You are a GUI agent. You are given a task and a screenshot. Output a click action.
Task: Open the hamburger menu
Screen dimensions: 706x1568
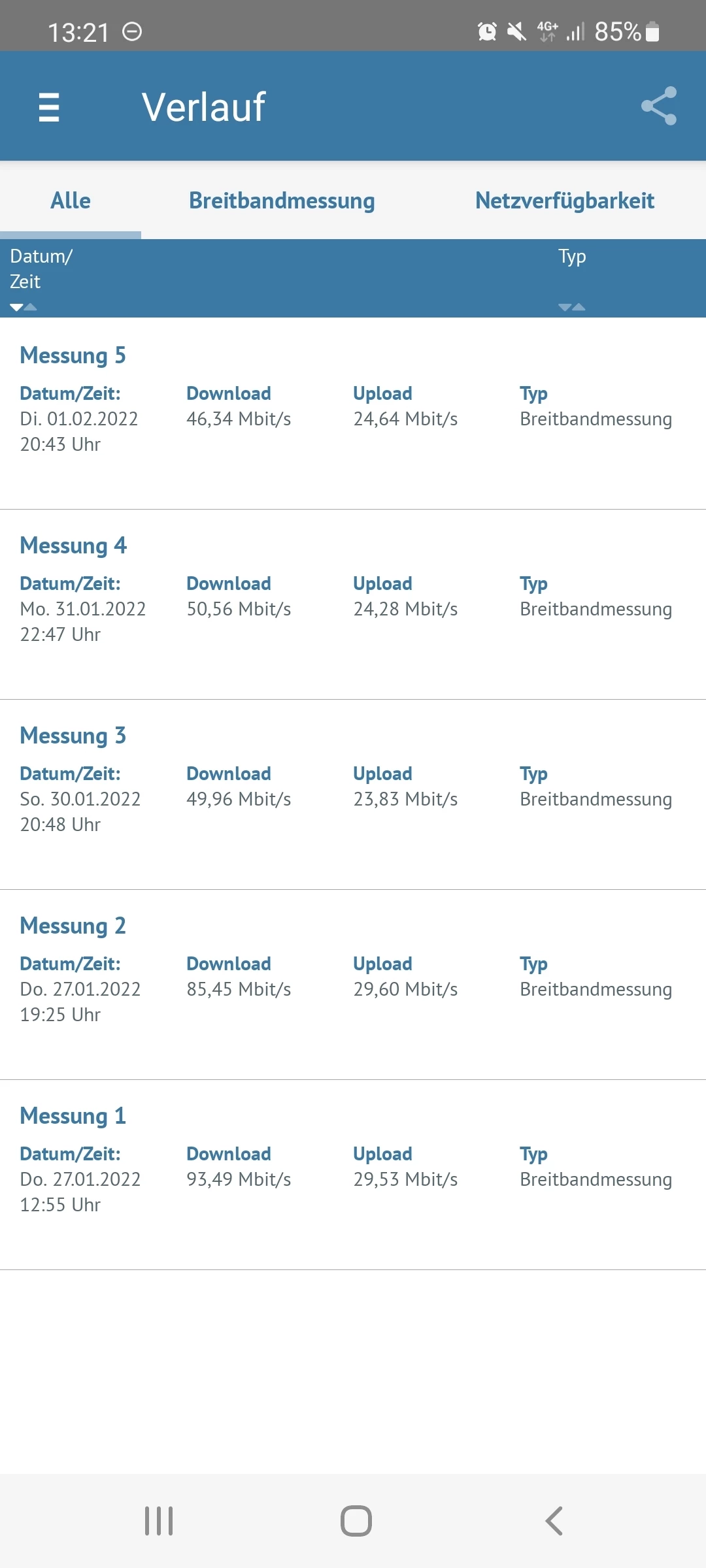(49, 107)
